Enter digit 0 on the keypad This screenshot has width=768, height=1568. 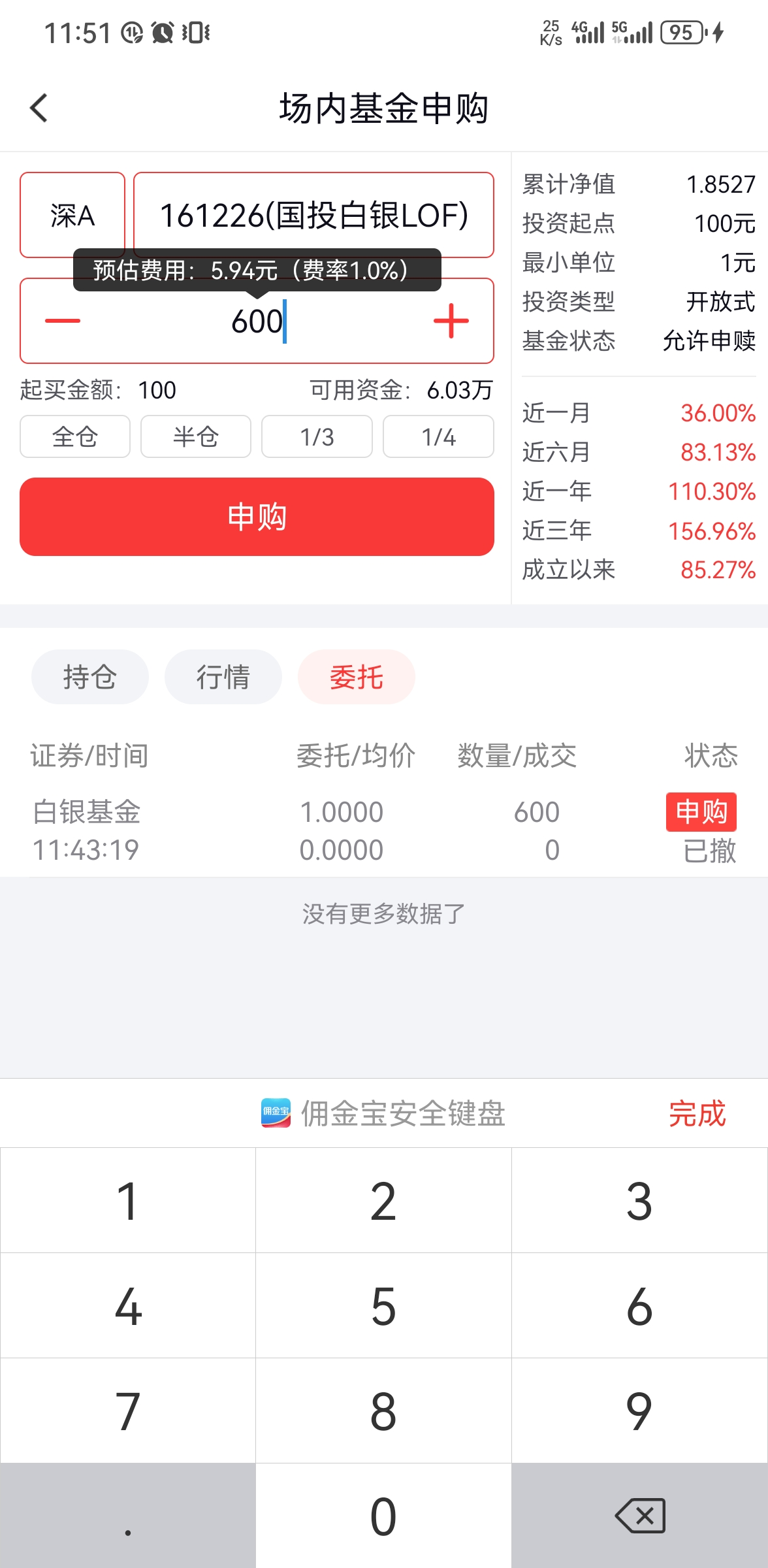383,1516
